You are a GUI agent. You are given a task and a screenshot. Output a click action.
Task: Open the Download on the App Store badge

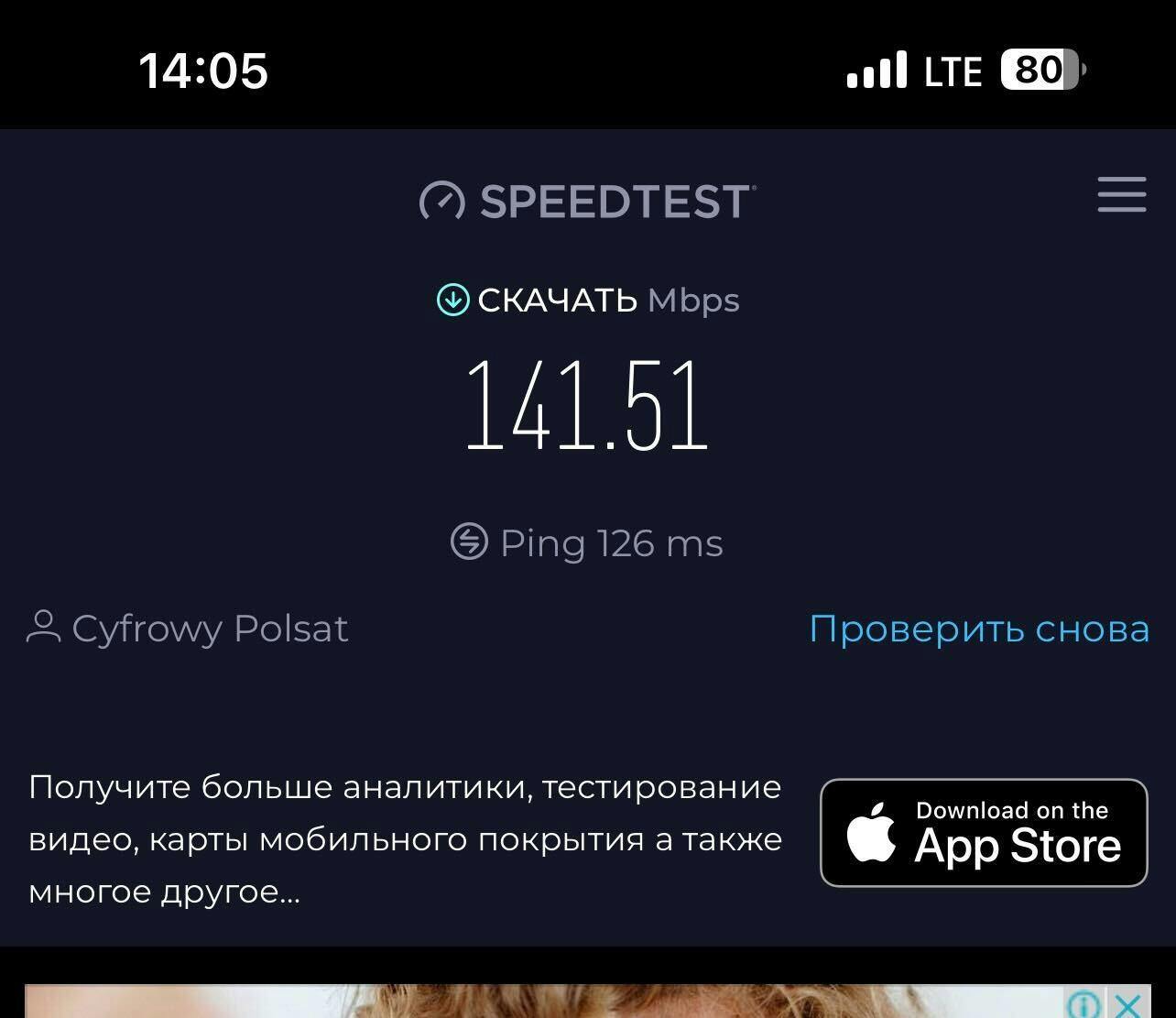tap(984, 832)
